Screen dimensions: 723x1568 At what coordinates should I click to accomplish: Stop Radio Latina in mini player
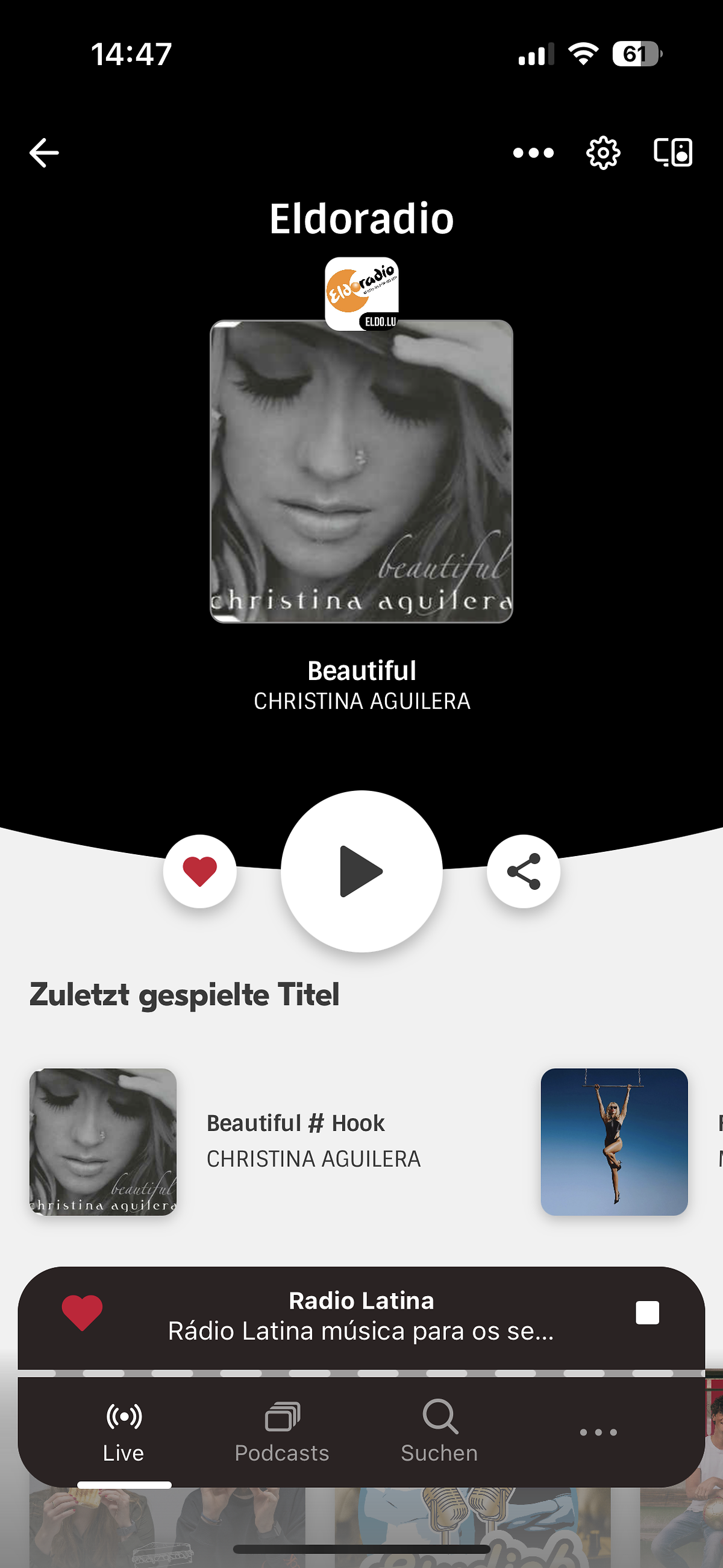tap(647, 1312)
